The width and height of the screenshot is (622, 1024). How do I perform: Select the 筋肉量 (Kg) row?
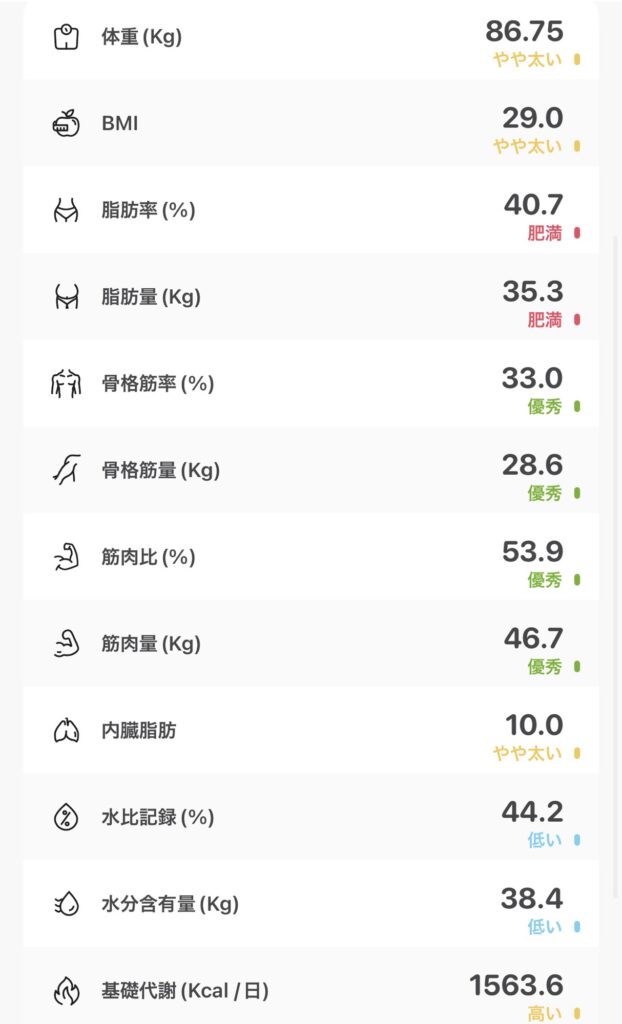click(x=310, y=644)
